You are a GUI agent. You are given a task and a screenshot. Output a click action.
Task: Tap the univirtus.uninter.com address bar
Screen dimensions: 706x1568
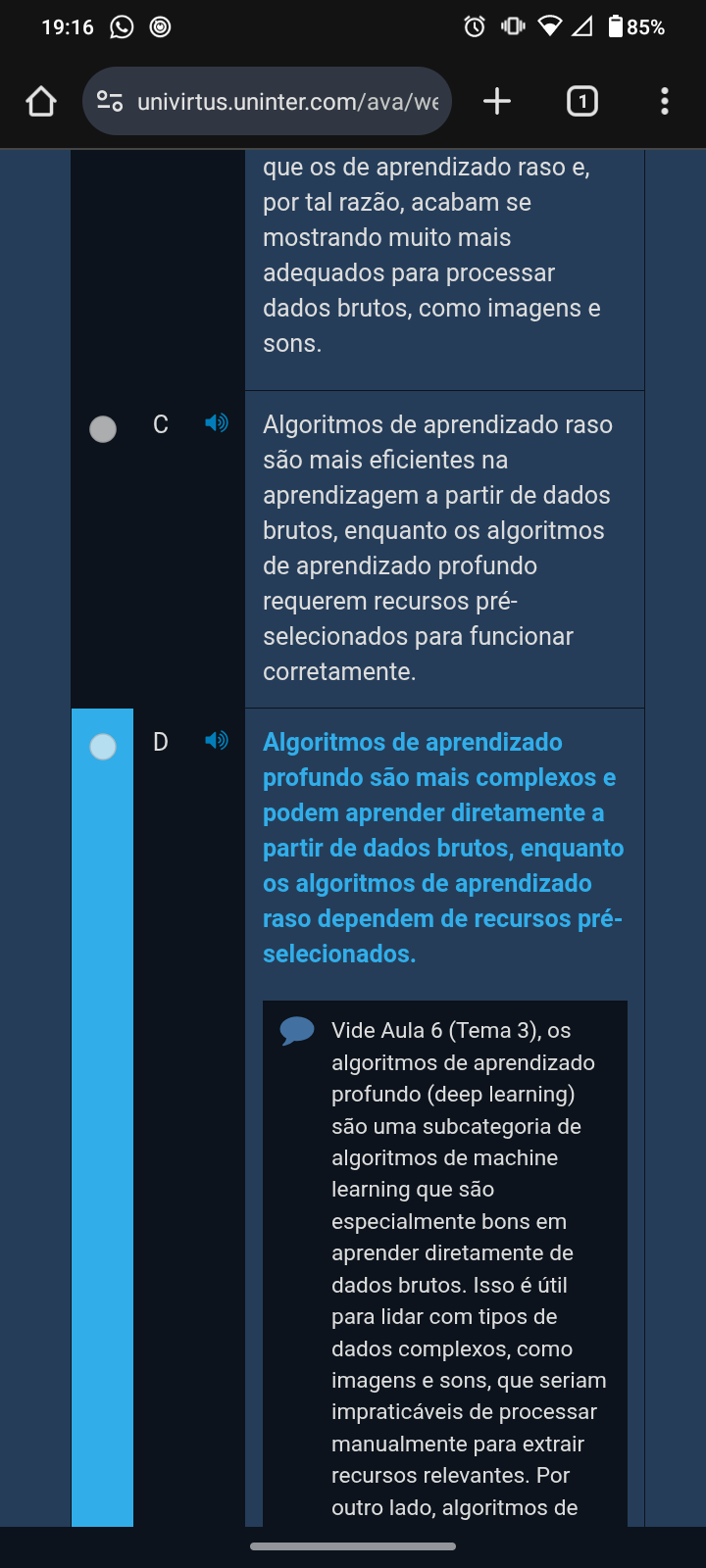[x=286, y=101]
